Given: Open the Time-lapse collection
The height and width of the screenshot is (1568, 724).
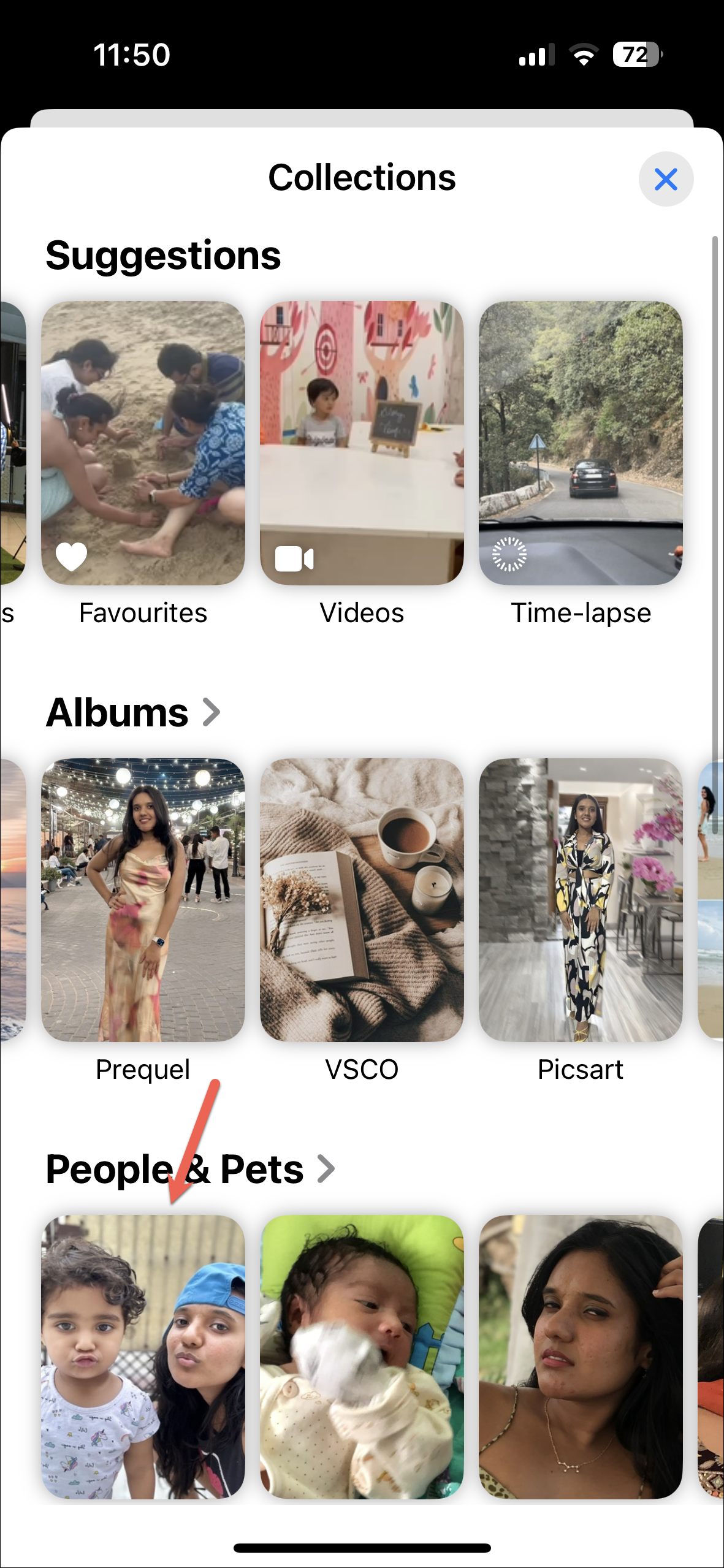Looking at the screenshot, I should pyautogui.click(x=580, y=443).
